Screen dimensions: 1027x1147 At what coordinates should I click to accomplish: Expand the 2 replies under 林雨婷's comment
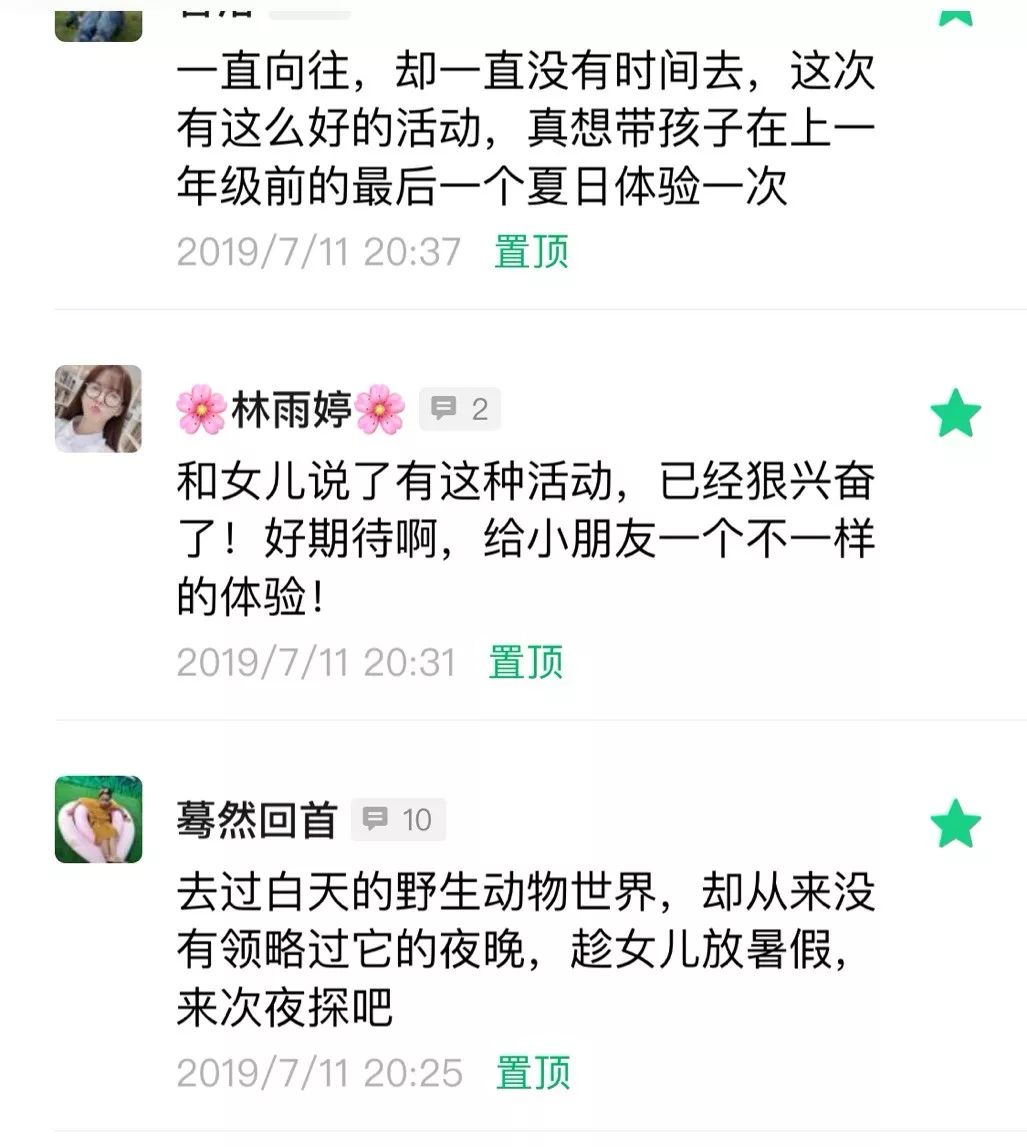click(459, 406)
